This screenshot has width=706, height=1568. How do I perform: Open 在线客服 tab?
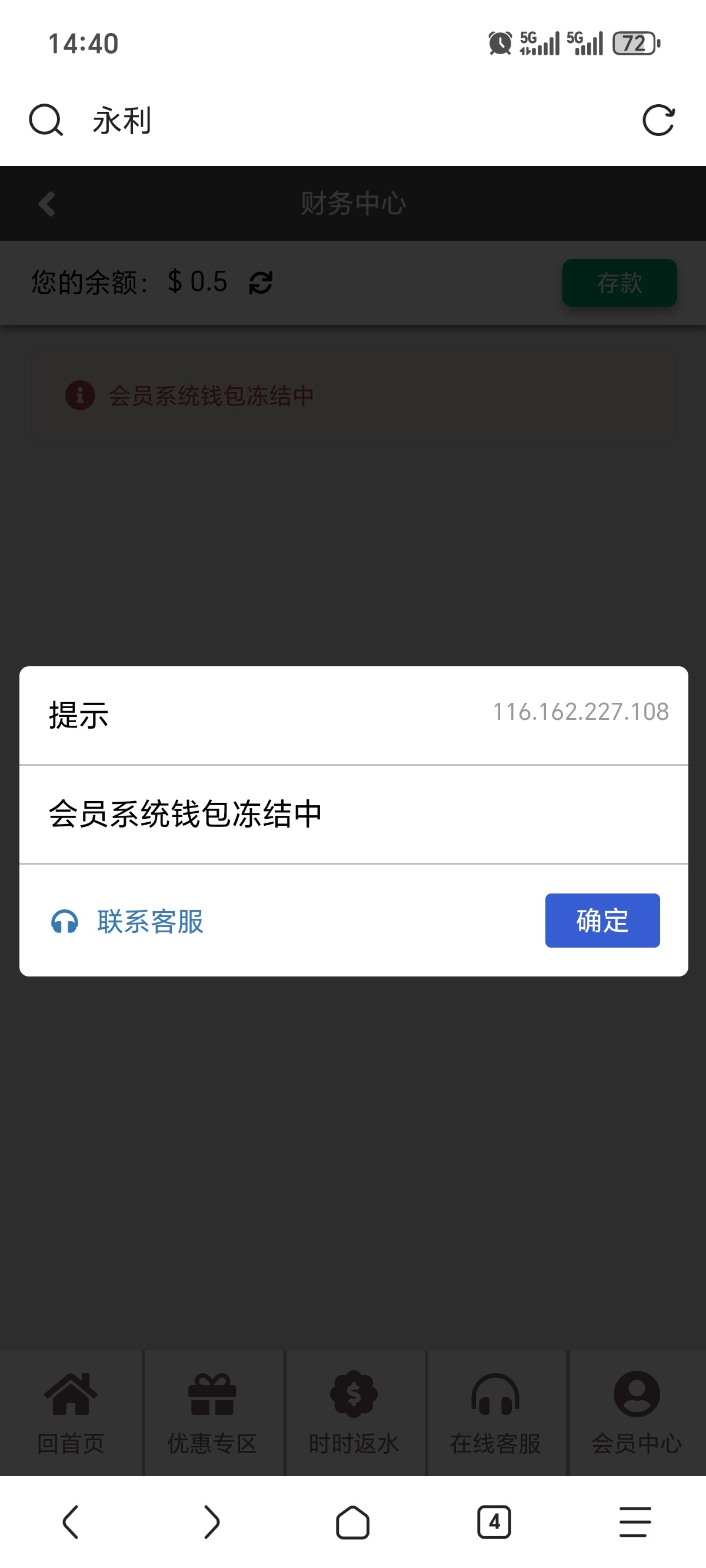coord(495,1412)
